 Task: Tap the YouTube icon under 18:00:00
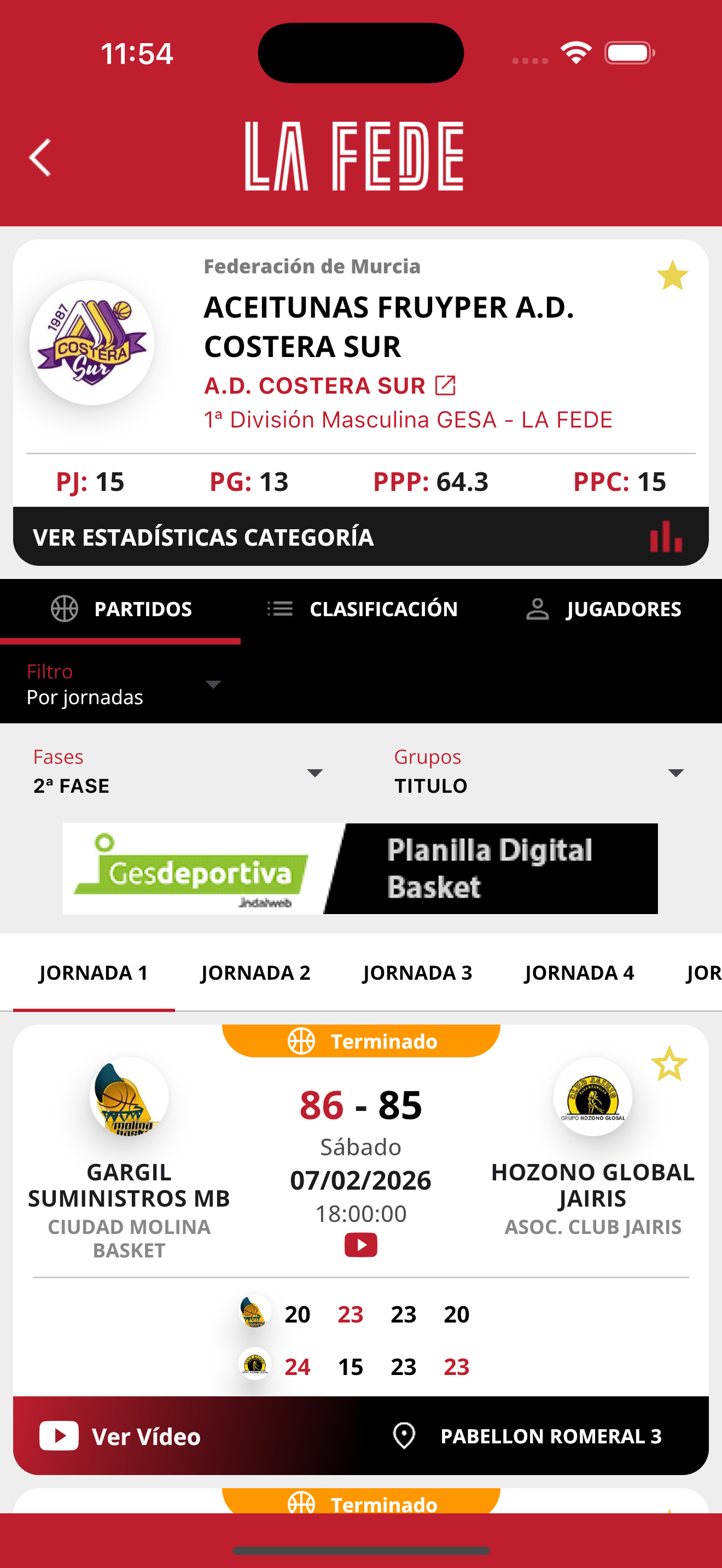click(x=361, y=1245)
